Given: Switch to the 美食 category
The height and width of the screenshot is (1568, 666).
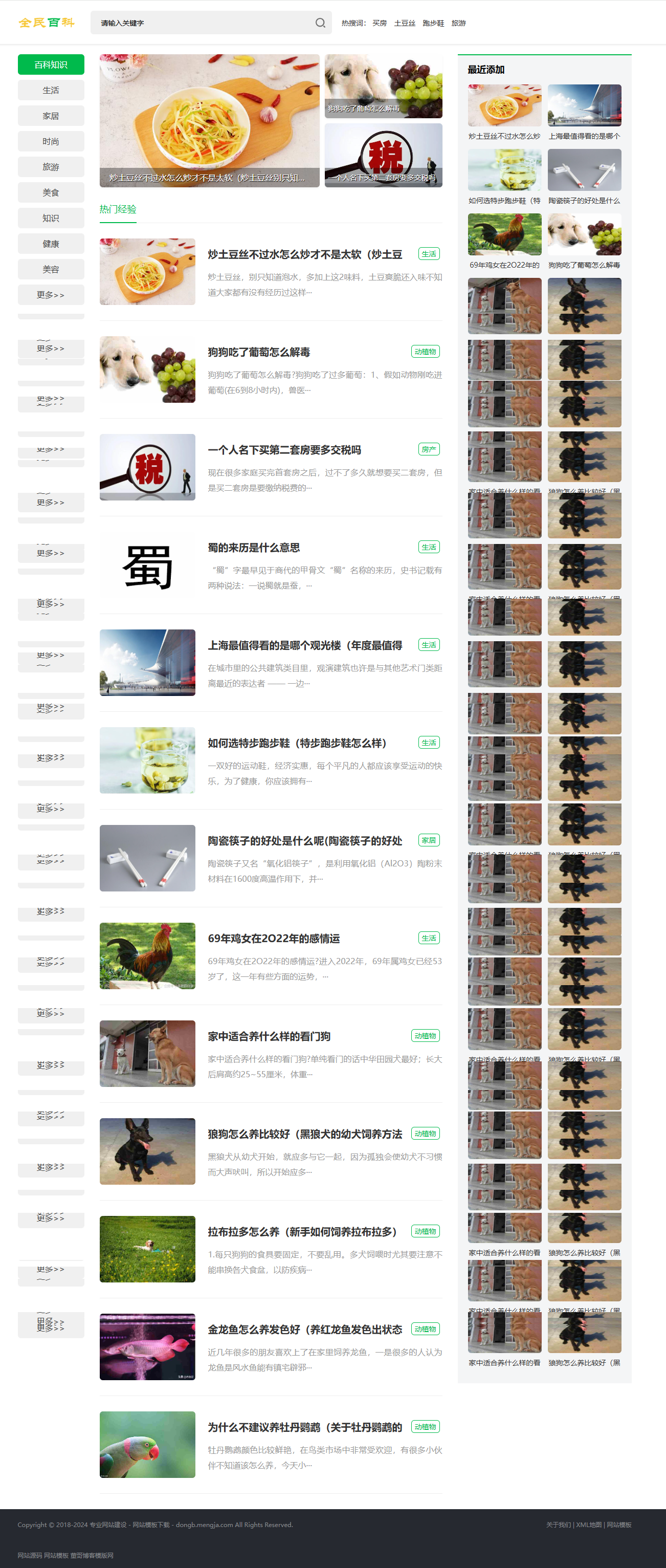Looking at the screenshot, I should pos(51,192).
